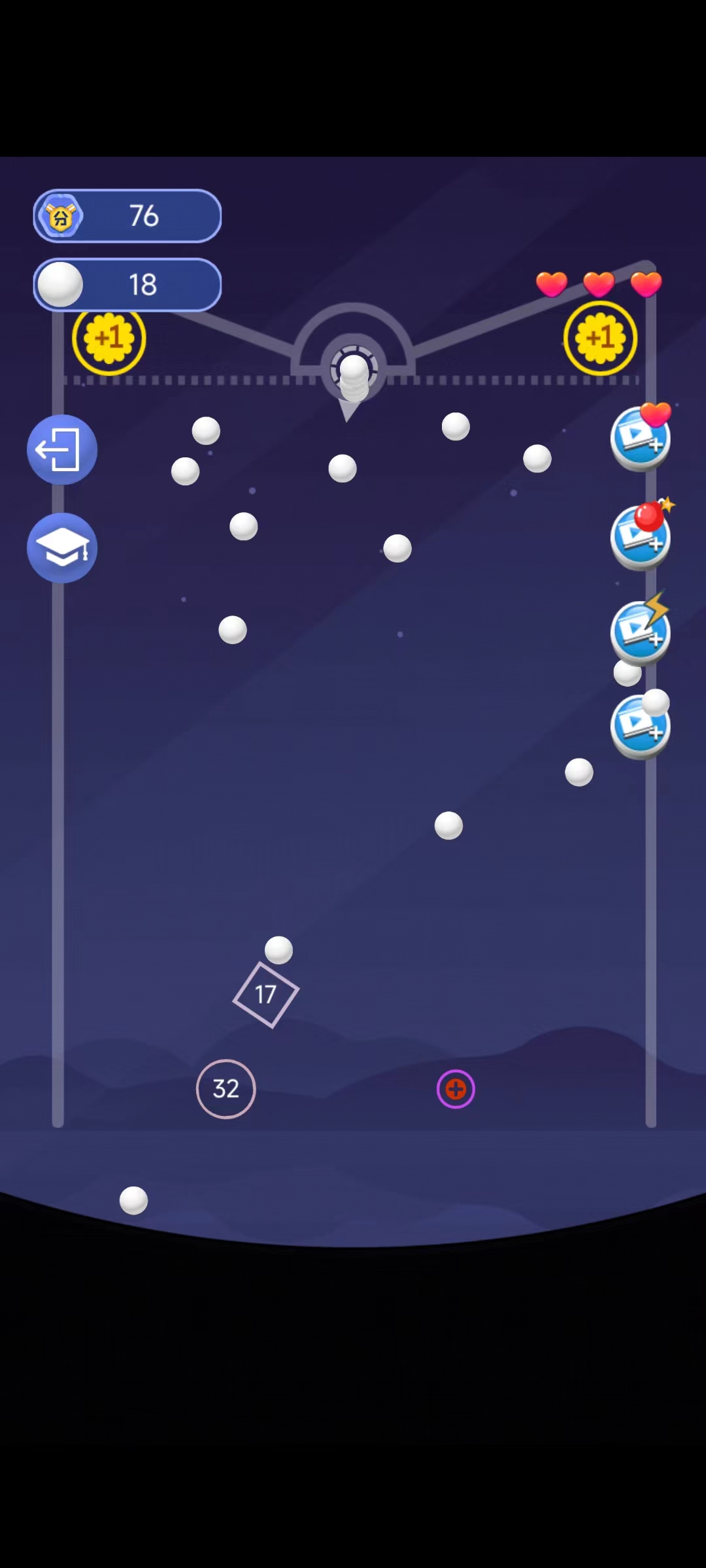
Task: Tap the first heart of the life row
Action: coord(552,284)
